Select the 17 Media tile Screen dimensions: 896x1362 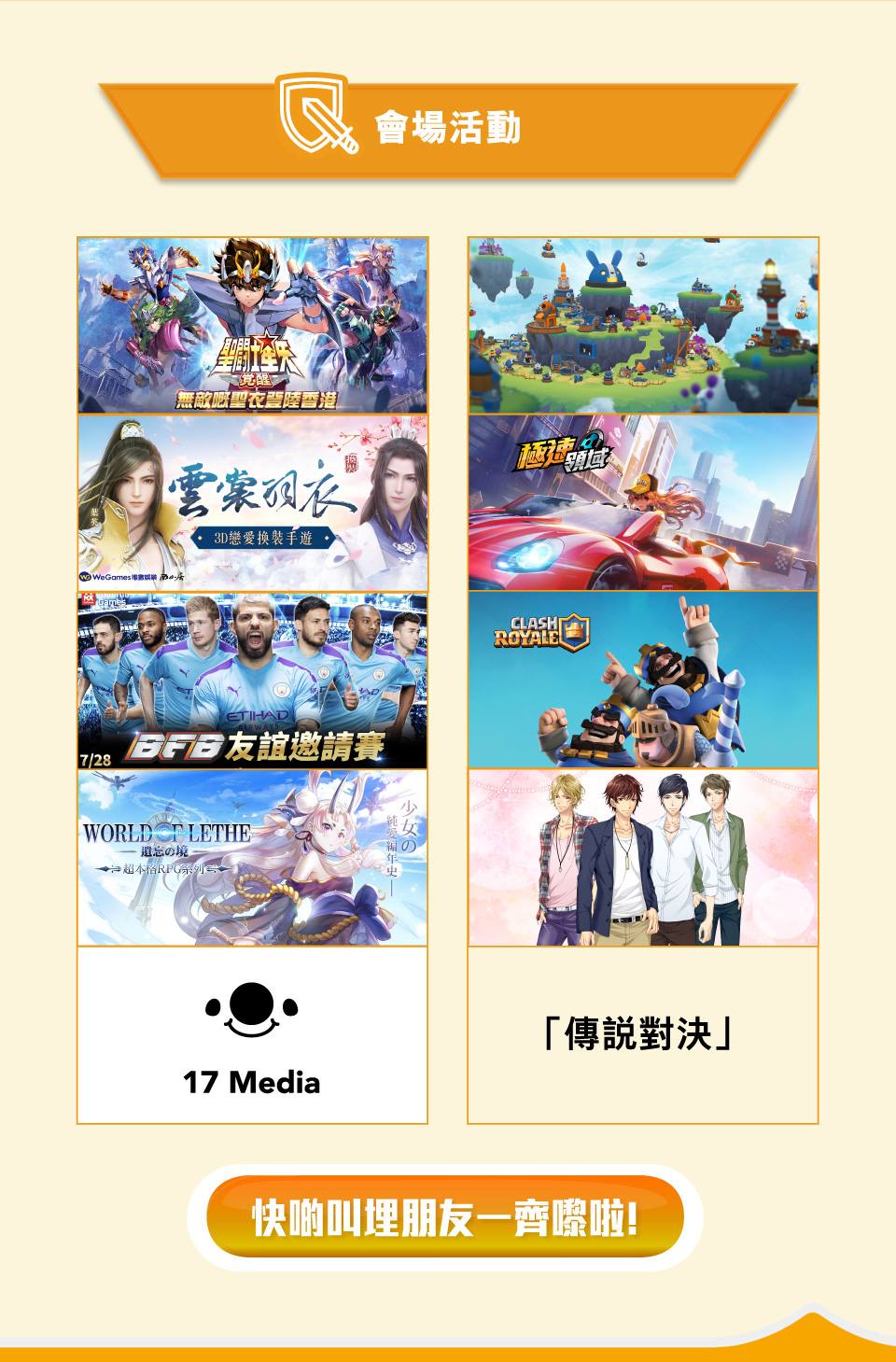pyautogui.click(x=252, y=1036)
